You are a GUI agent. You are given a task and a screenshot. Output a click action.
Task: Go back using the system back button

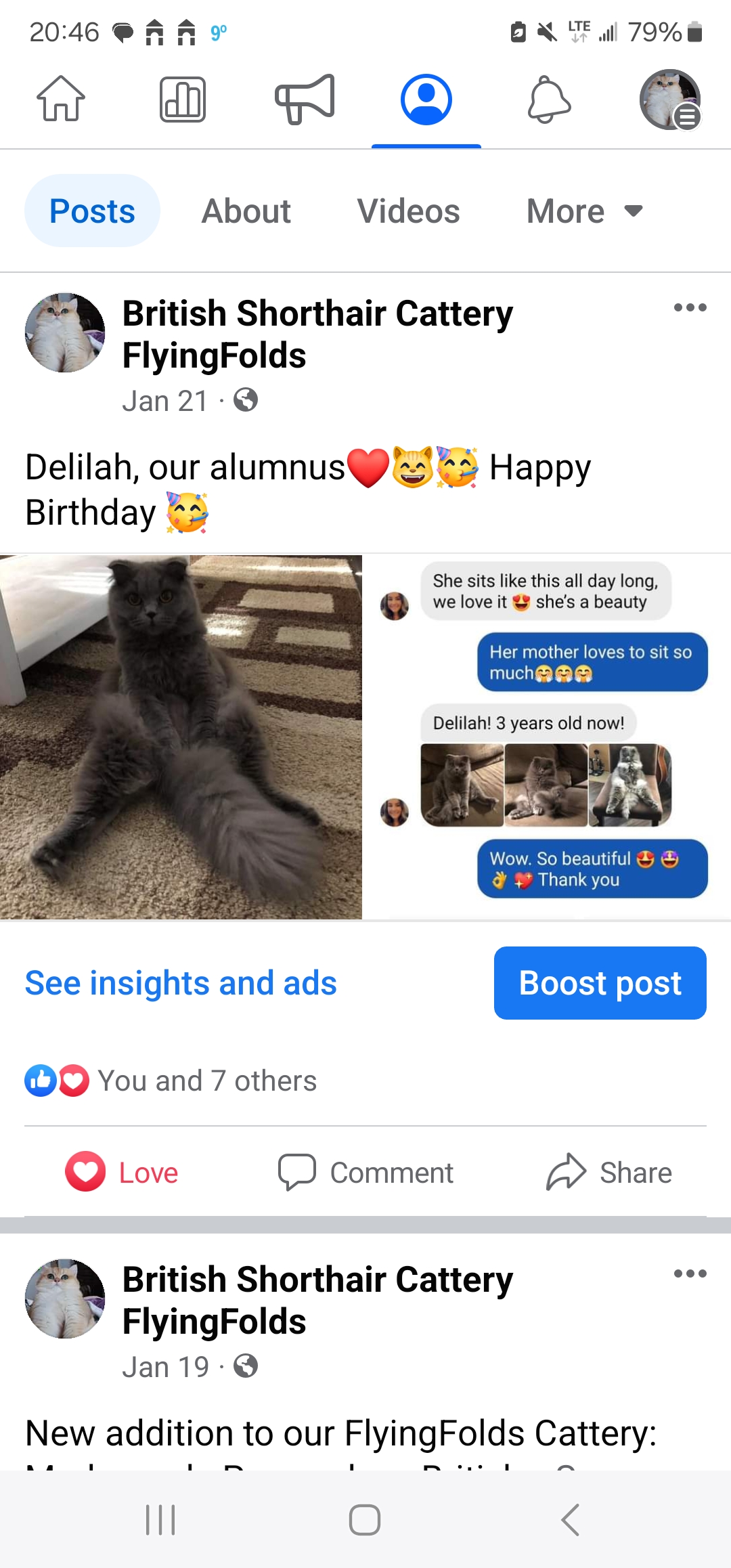click(570, 1520)
